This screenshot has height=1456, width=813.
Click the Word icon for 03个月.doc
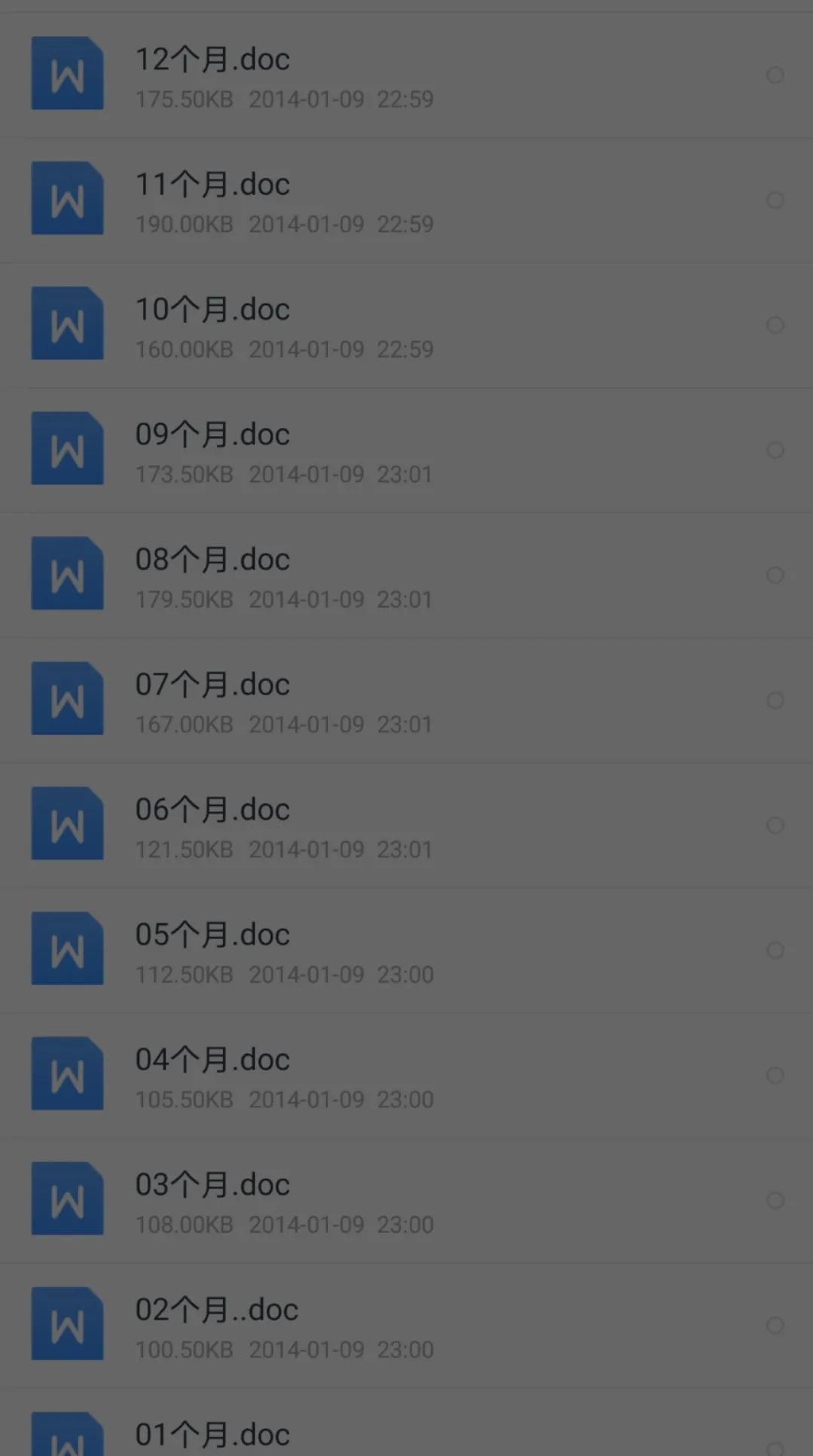tap(67, 1198)
